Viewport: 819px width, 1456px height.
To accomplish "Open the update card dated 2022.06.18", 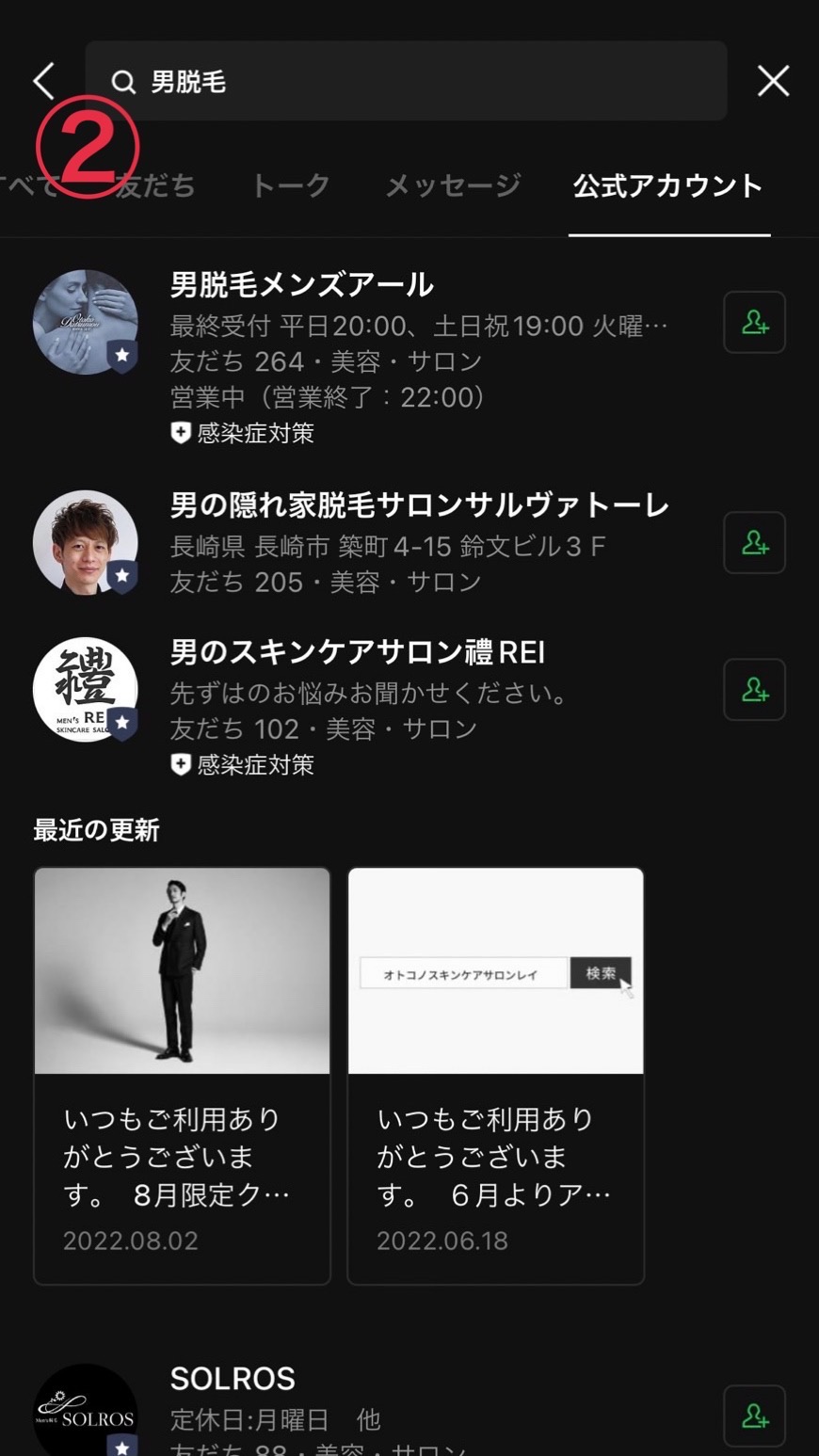I will (x=495, y=1075).
